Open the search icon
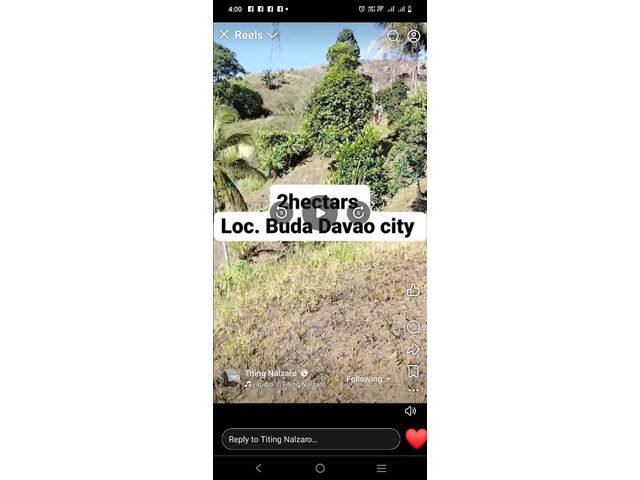640x480 pixels. [x=393, y=35]
